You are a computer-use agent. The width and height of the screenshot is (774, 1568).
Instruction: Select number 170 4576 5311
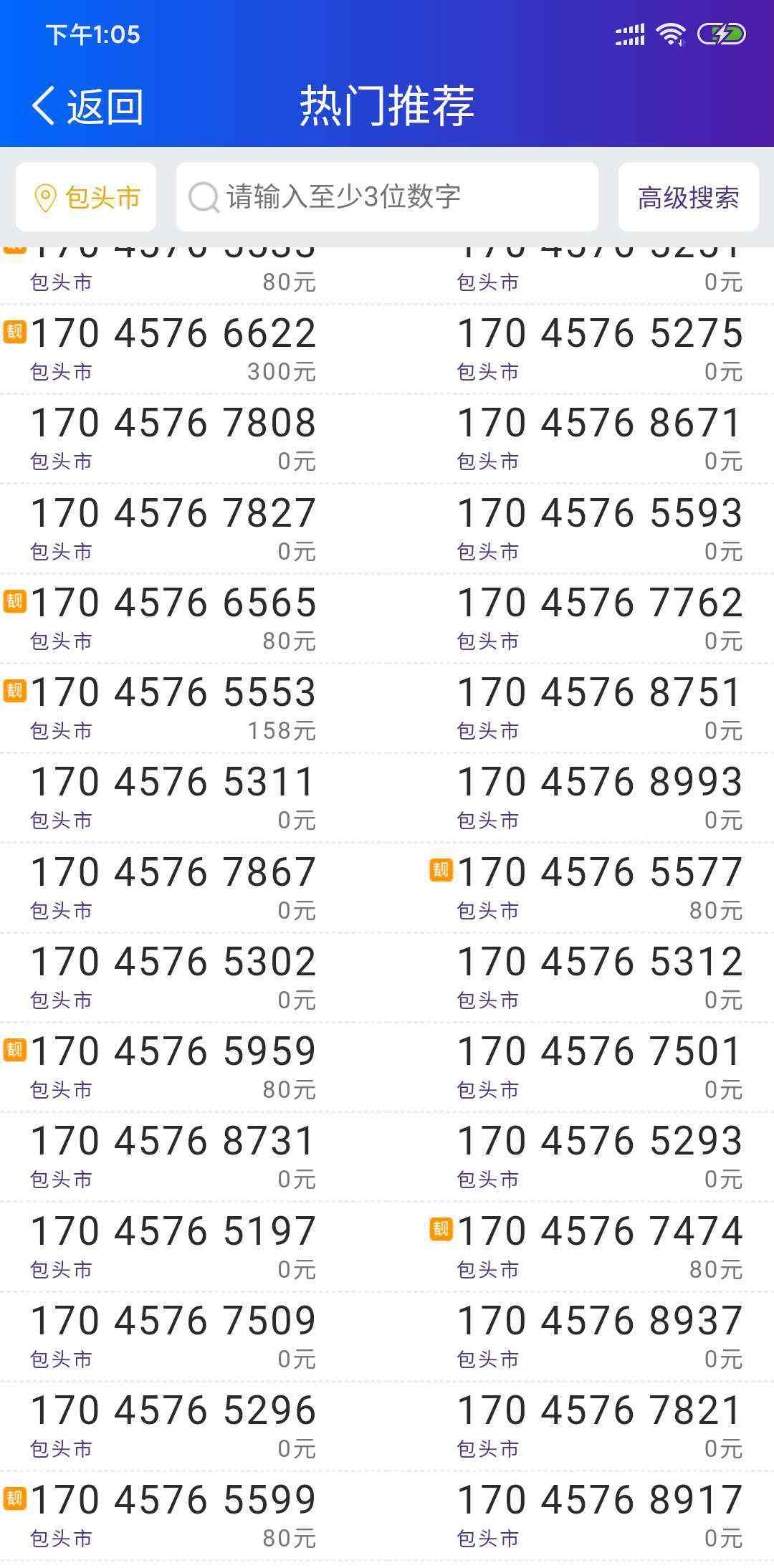[x=173, y=782]
